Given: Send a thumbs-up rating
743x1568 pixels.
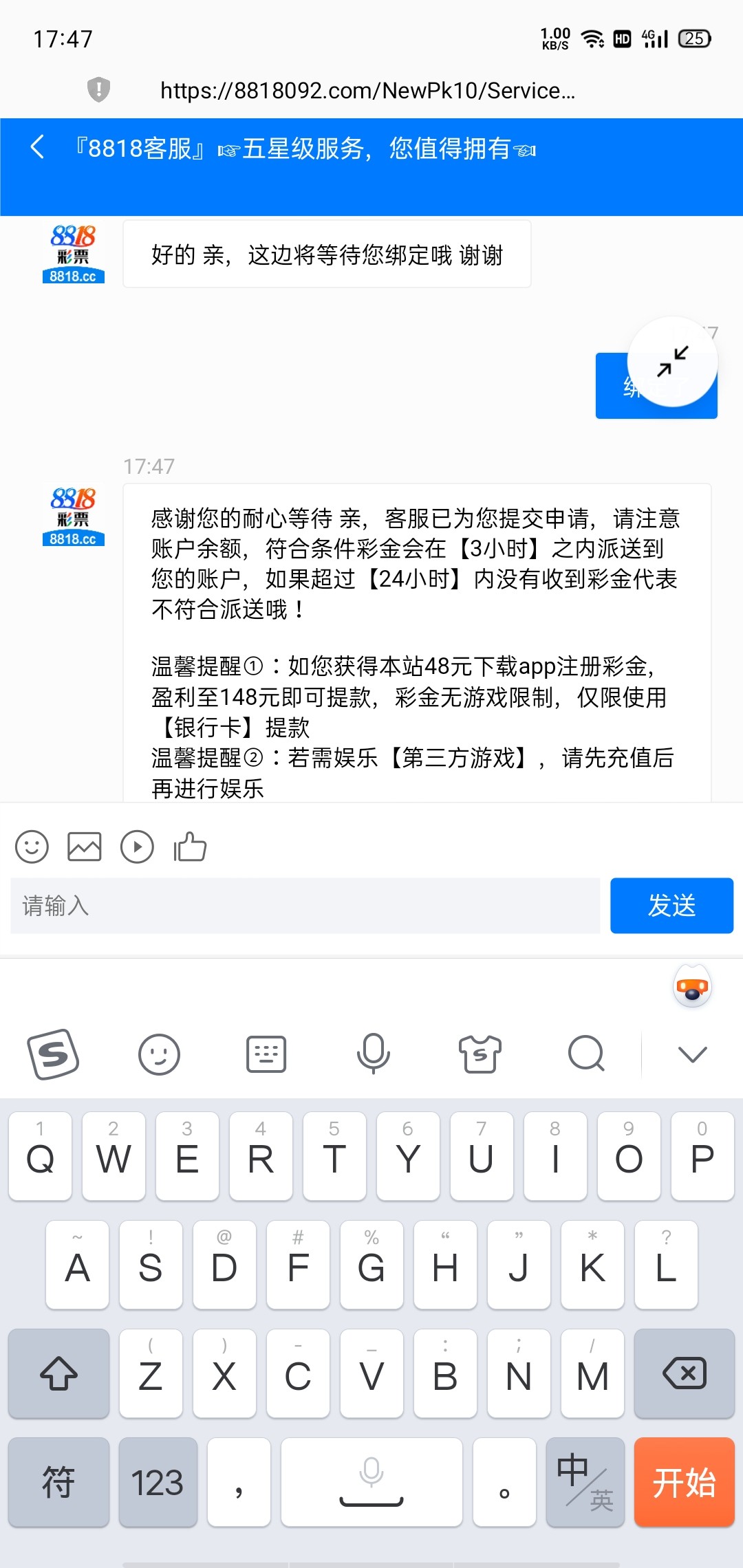Looking at the screenshot, I should pos(191,847).
